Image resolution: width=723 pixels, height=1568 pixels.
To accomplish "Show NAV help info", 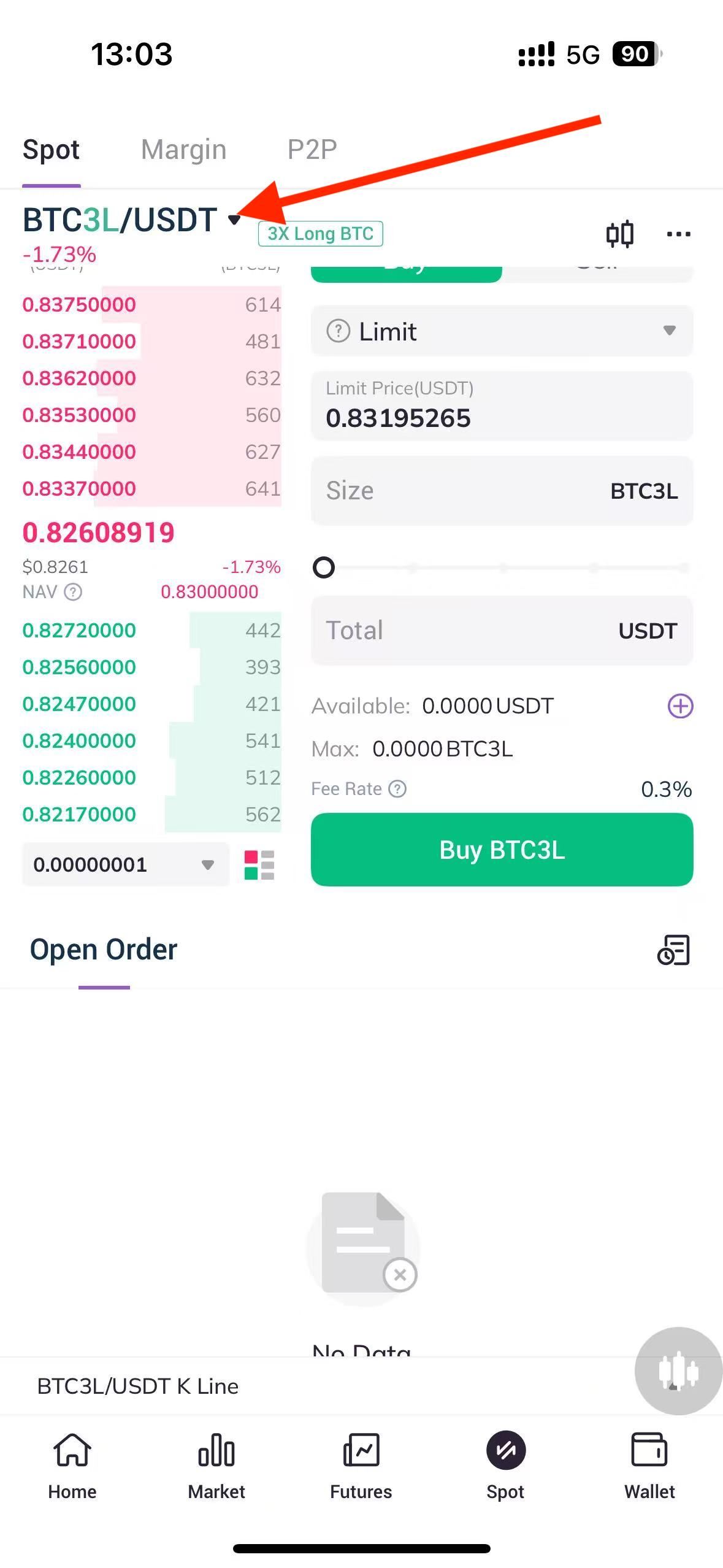I will click(73, 592).
